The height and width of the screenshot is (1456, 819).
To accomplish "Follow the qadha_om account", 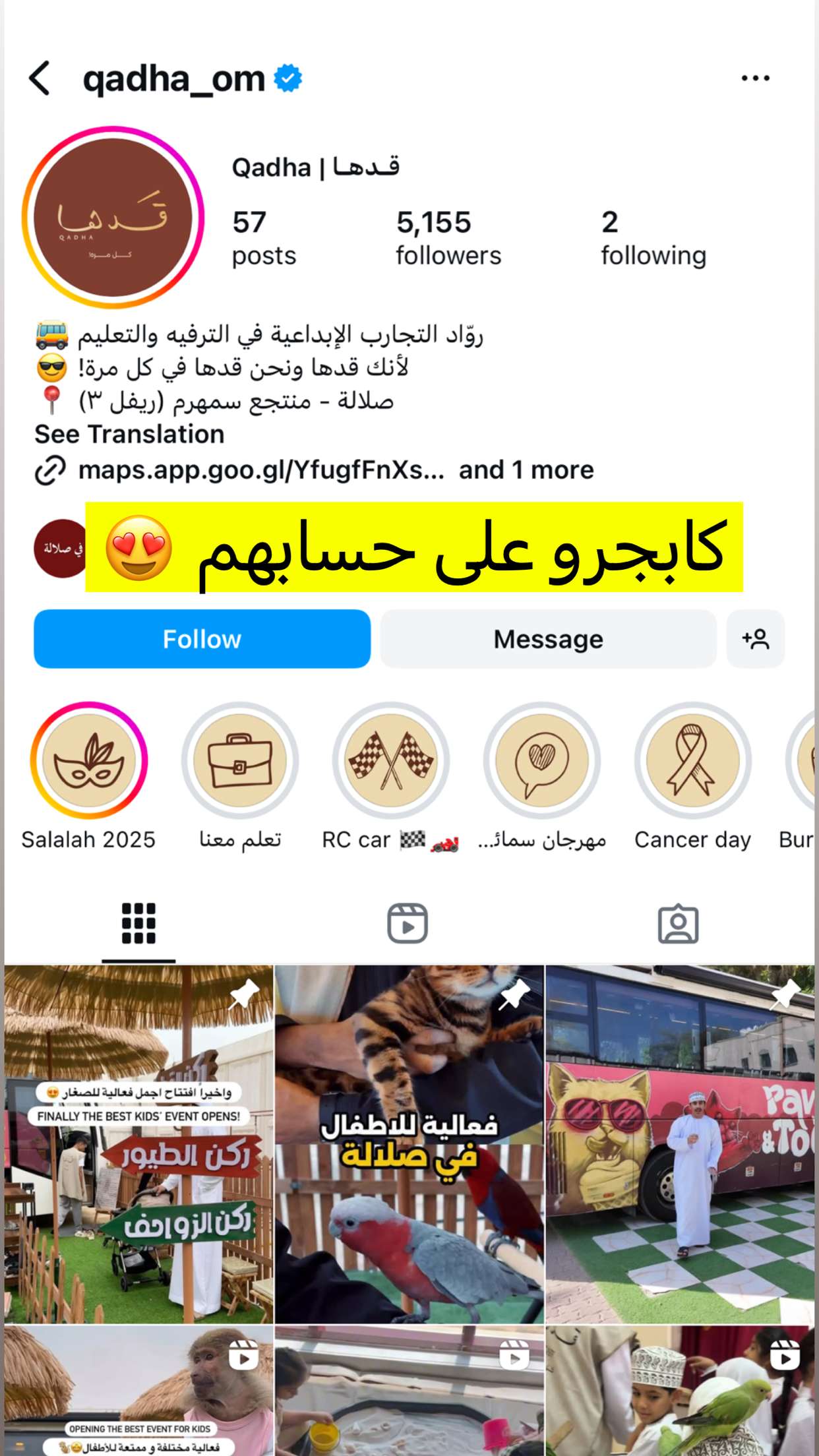I will click(x=202, y=639).
